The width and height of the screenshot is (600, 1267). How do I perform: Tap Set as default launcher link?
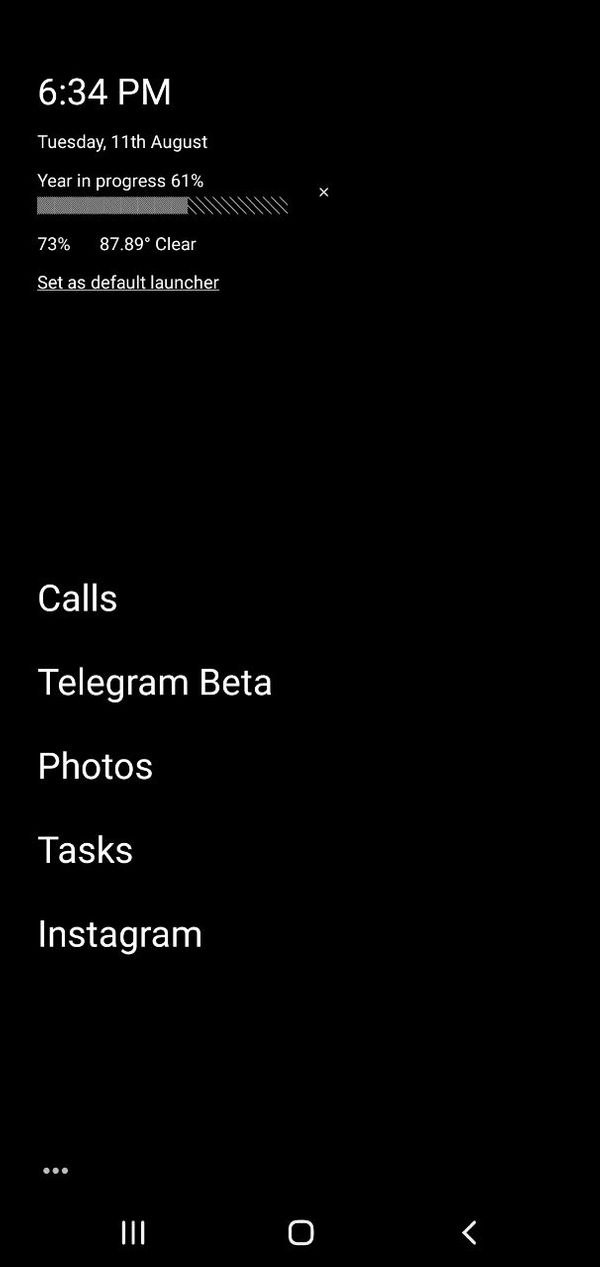[128, 283]
